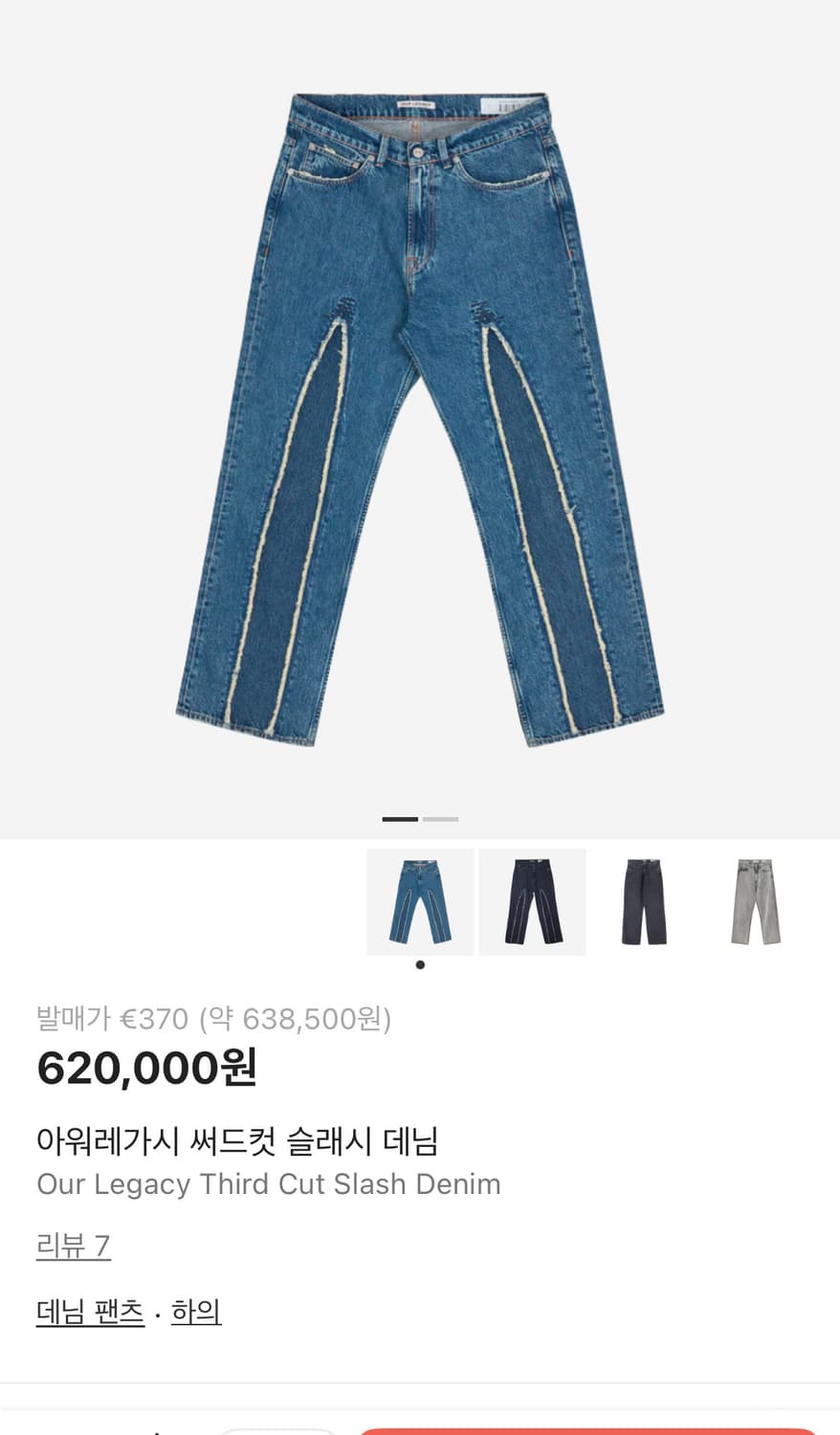Select the blue denim variant thumbnail
The image size is (840, 1435).
[420, 900]
